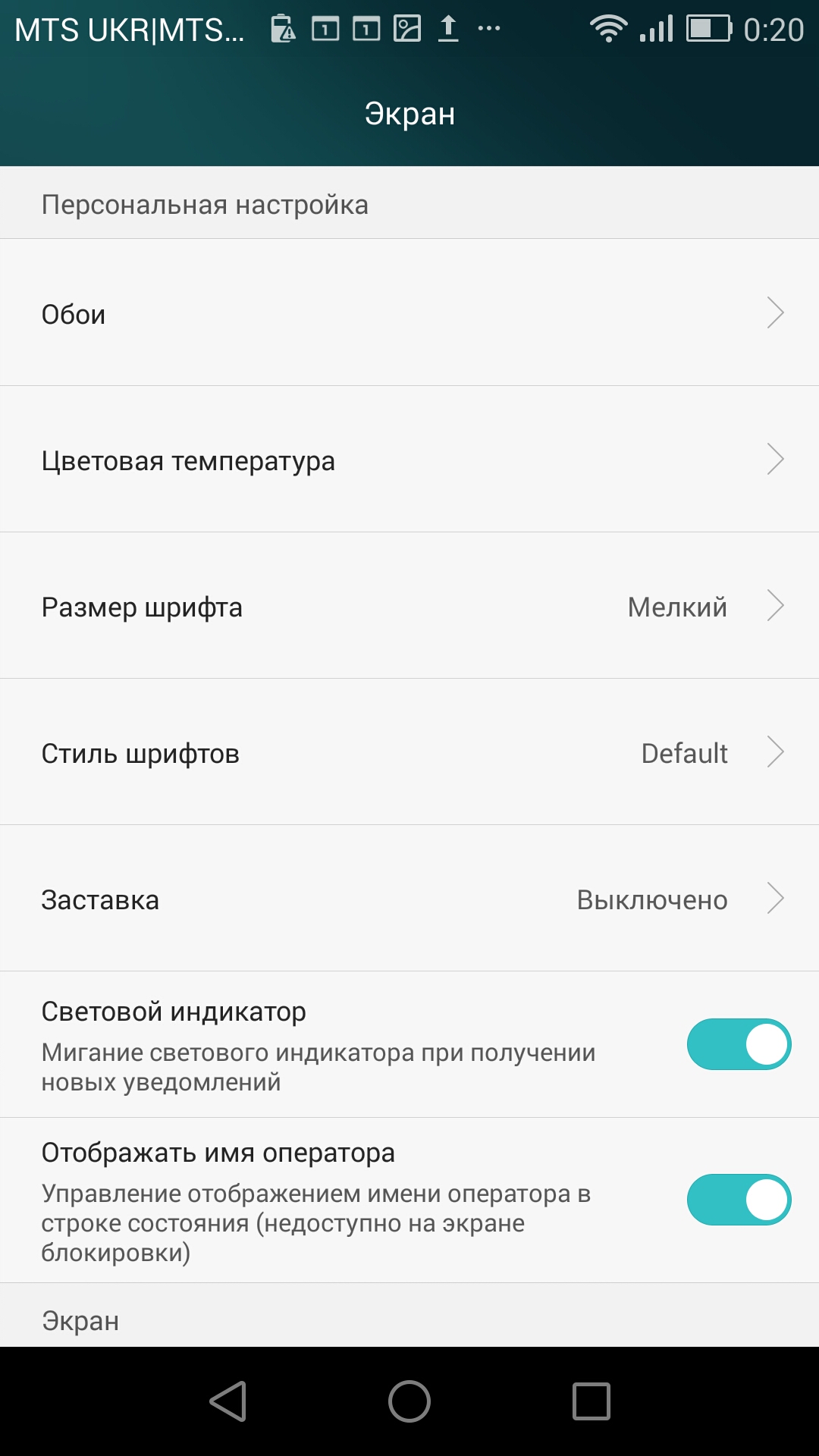The image size is (819, 1456).
Task: Open Стиль шрифтов font style
Action: pos(409,752)
